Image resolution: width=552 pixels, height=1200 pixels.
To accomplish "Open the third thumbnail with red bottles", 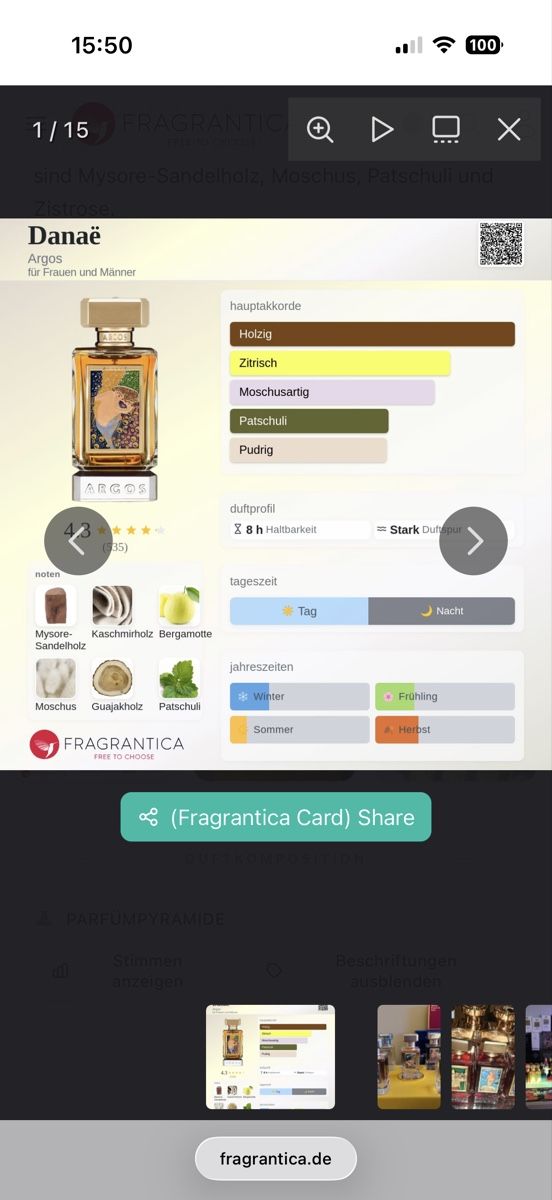I will (483, 1057).
